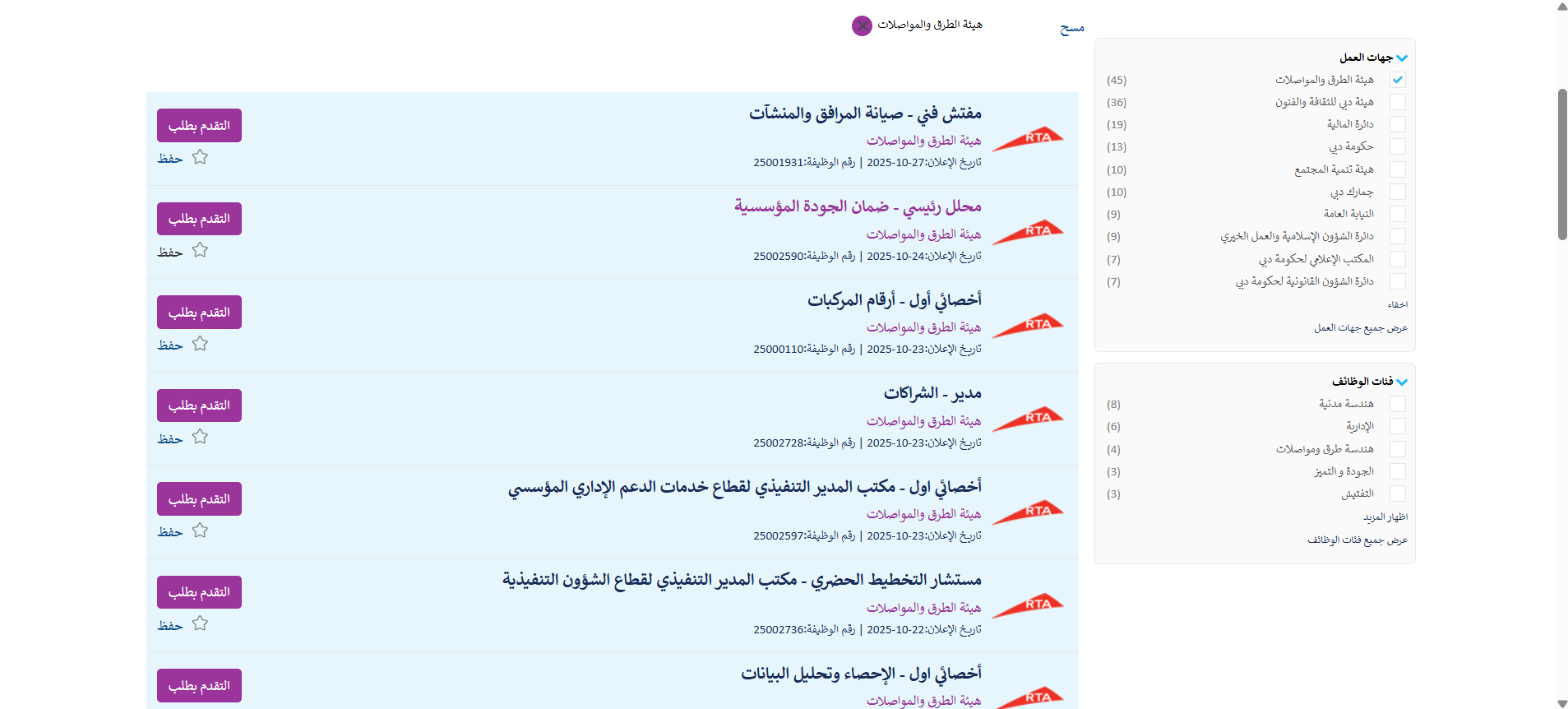1568x709 pixels.
Task: Check the هندسة مدنية job category
Action: click(1397, 404)
